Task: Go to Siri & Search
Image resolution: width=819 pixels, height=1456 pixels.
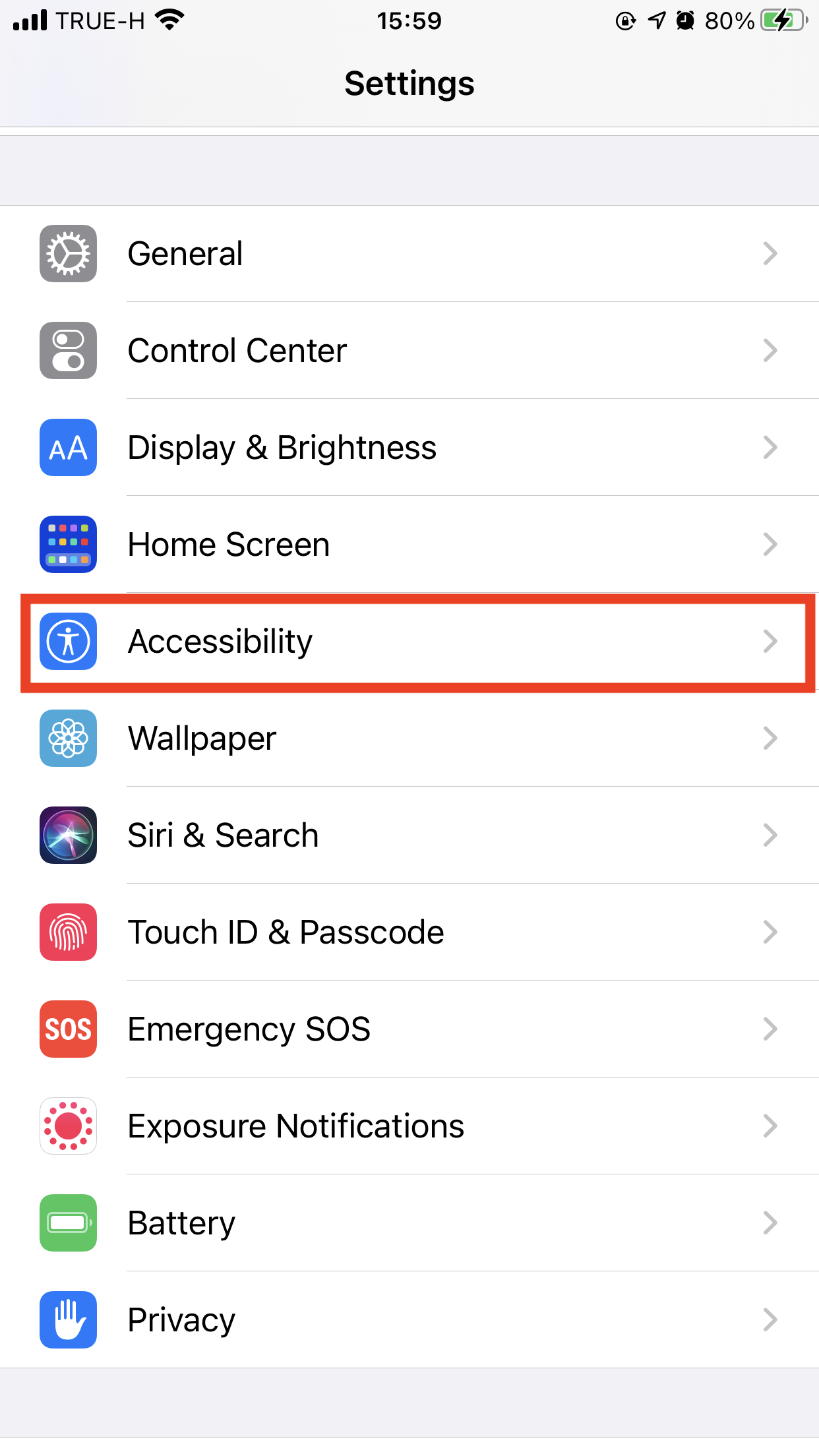Action: click(409, 835)
